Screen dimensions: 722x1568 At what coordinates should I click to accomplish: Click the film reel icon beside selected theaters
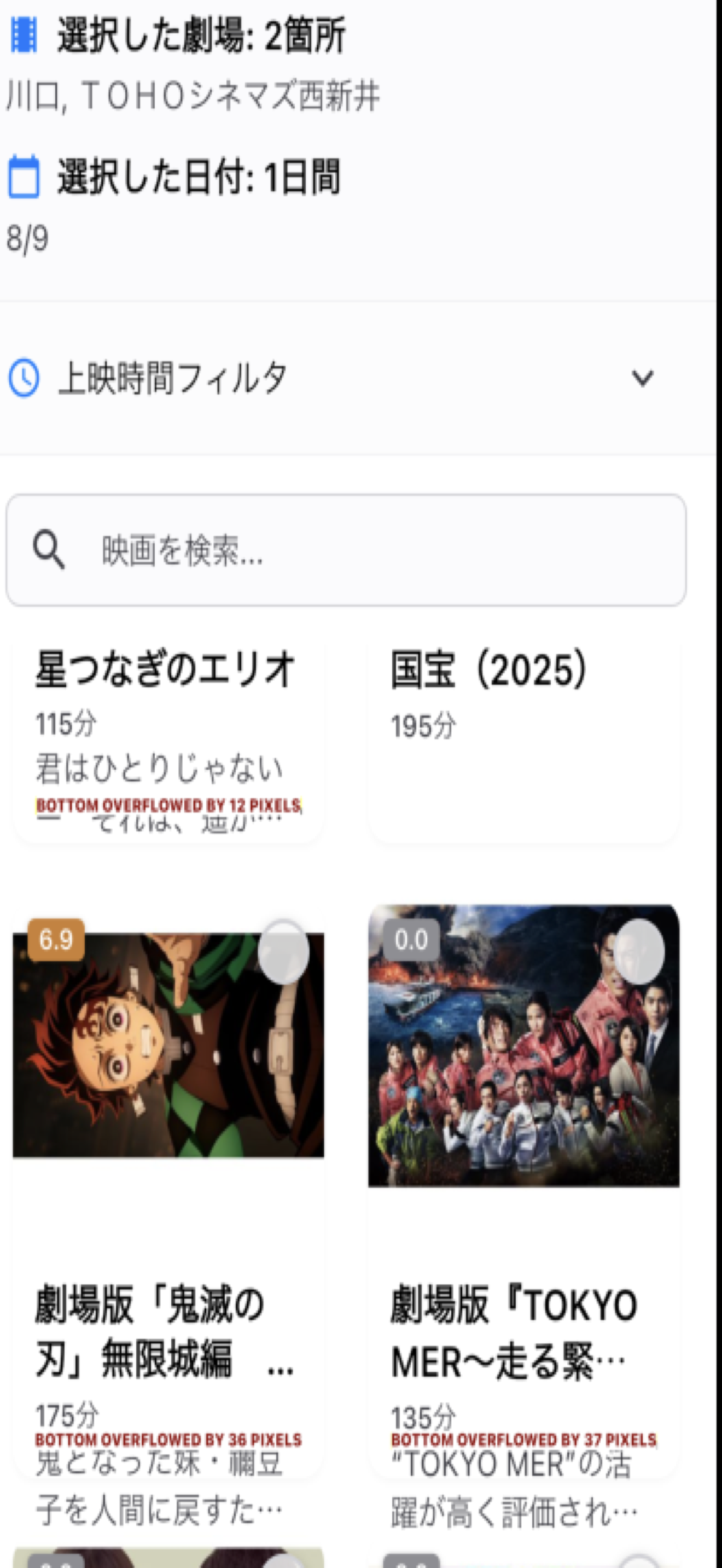[25, 36]
